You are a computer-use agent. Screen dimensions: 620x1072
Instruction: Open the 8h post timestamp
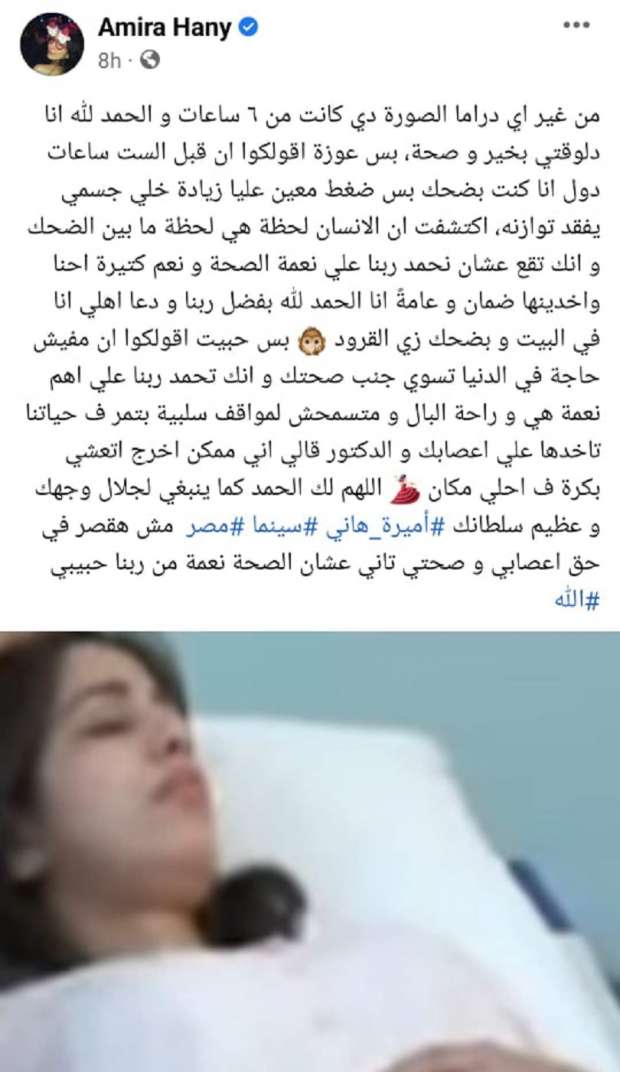click(109, 60)
